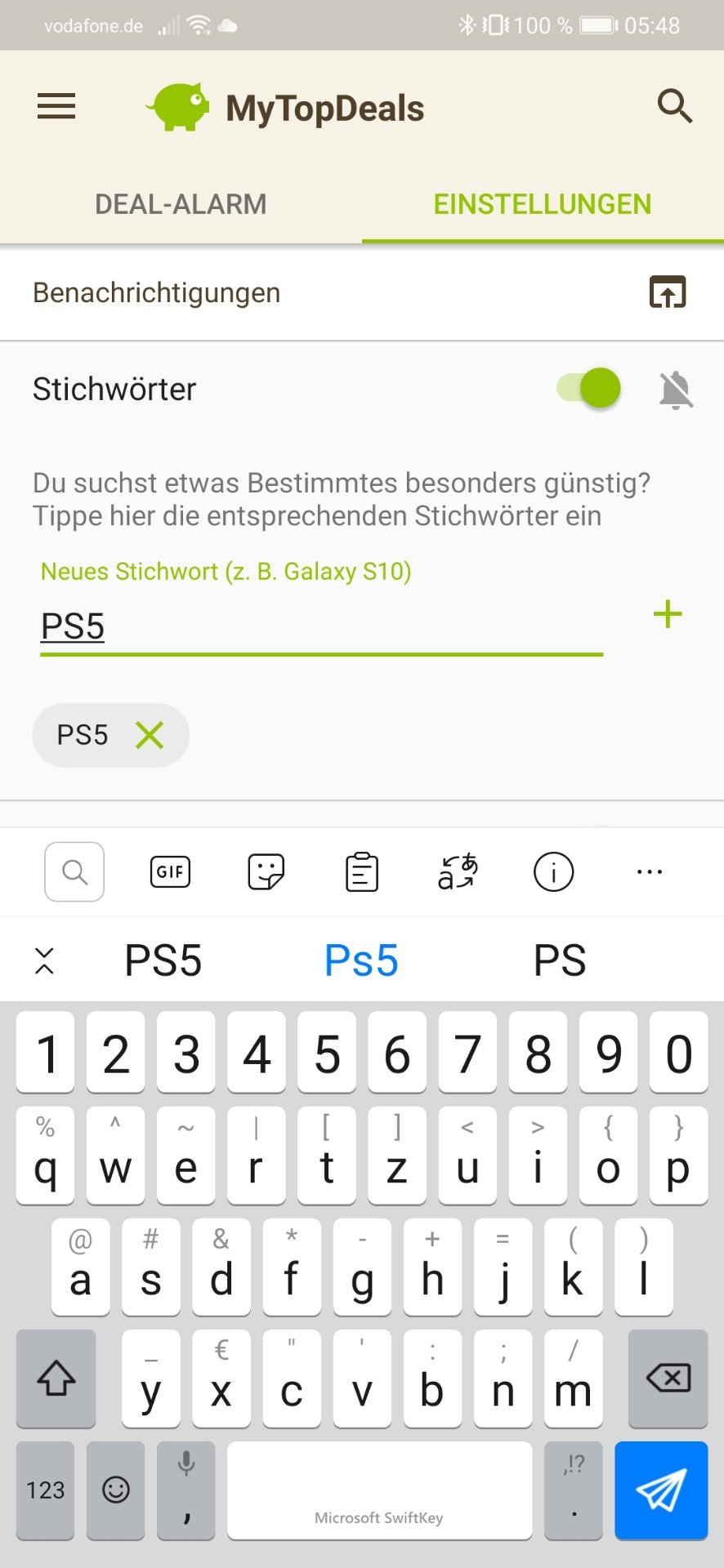724x1568 pixels.
Task: Show more keyboard toolbar options
Action: (x=649, y=871)
